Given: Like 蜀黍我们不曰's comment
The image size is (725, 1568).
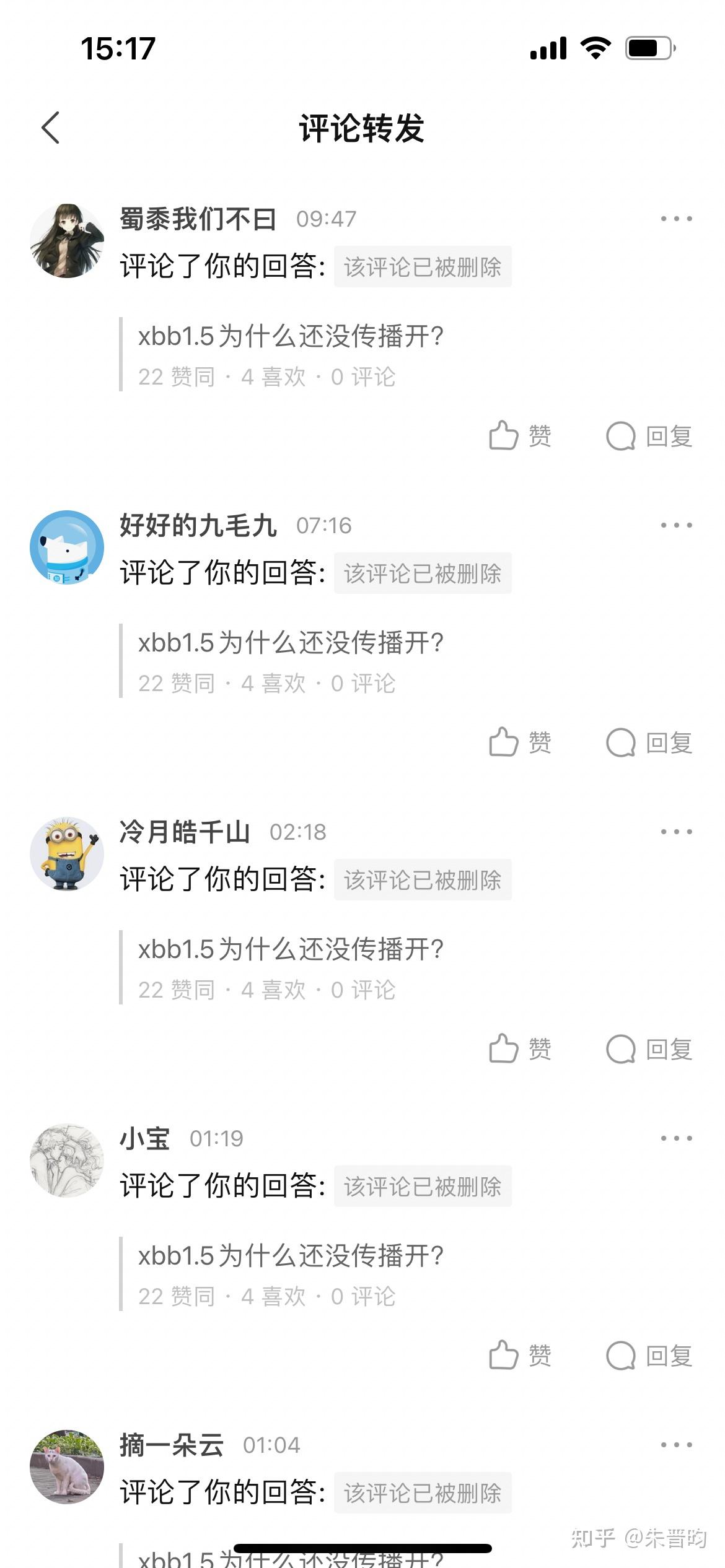Looking at the screenshot, I should pyautogui.click(x=520, y=436).
